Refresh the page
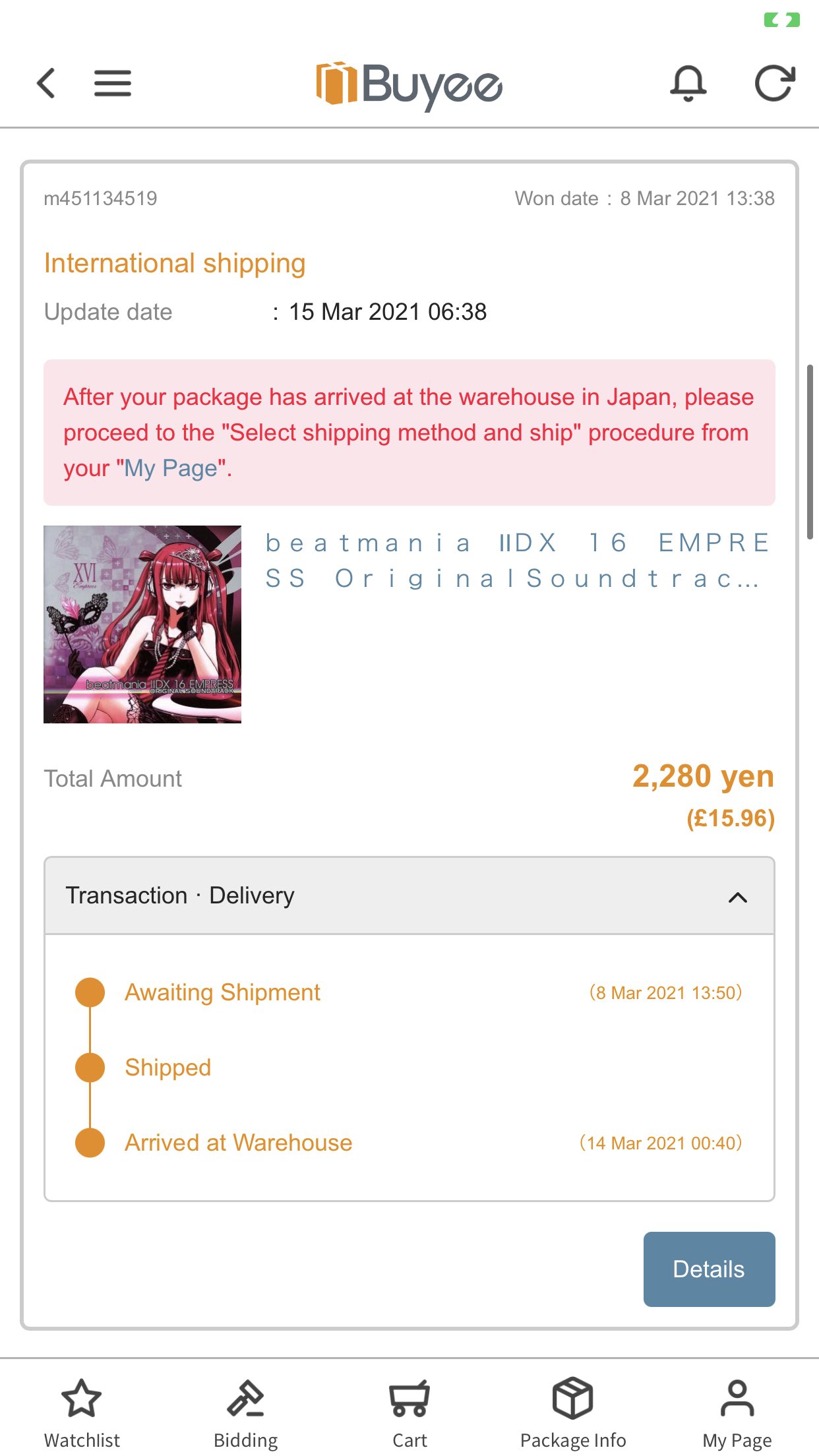819x1456 pixels. pyautogui.click(x=774, y=84)
